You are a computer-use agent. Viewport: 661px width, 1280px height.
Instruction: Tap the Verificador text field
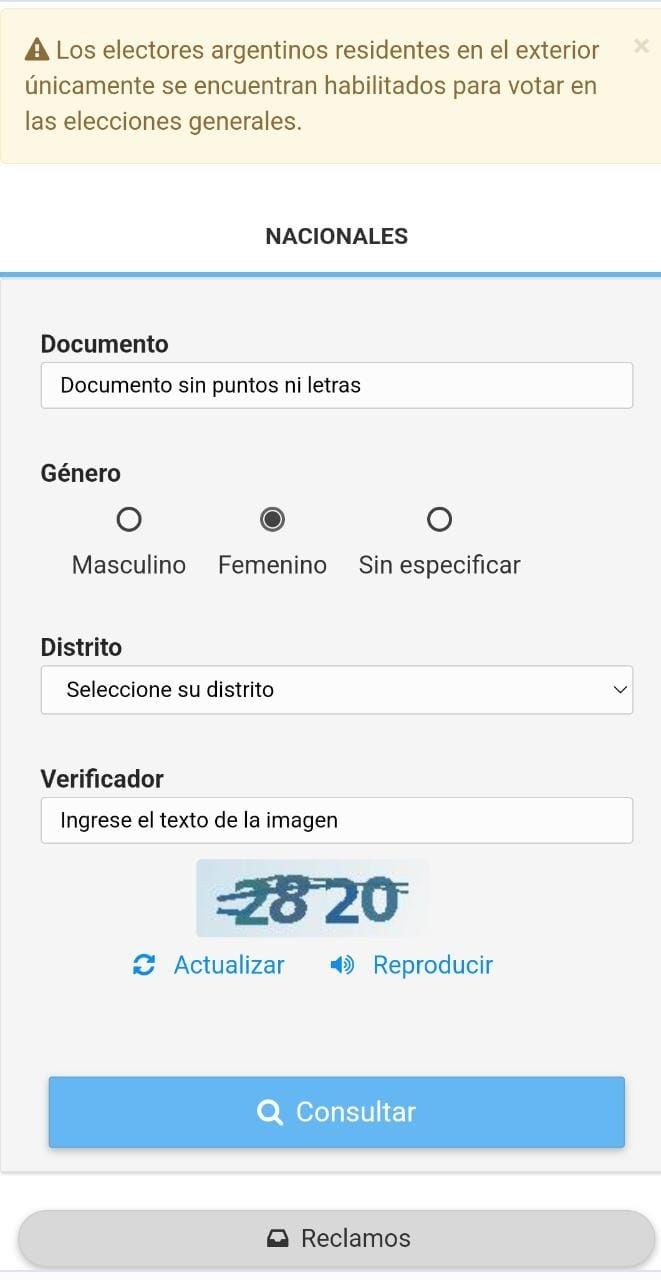(336, 821)
